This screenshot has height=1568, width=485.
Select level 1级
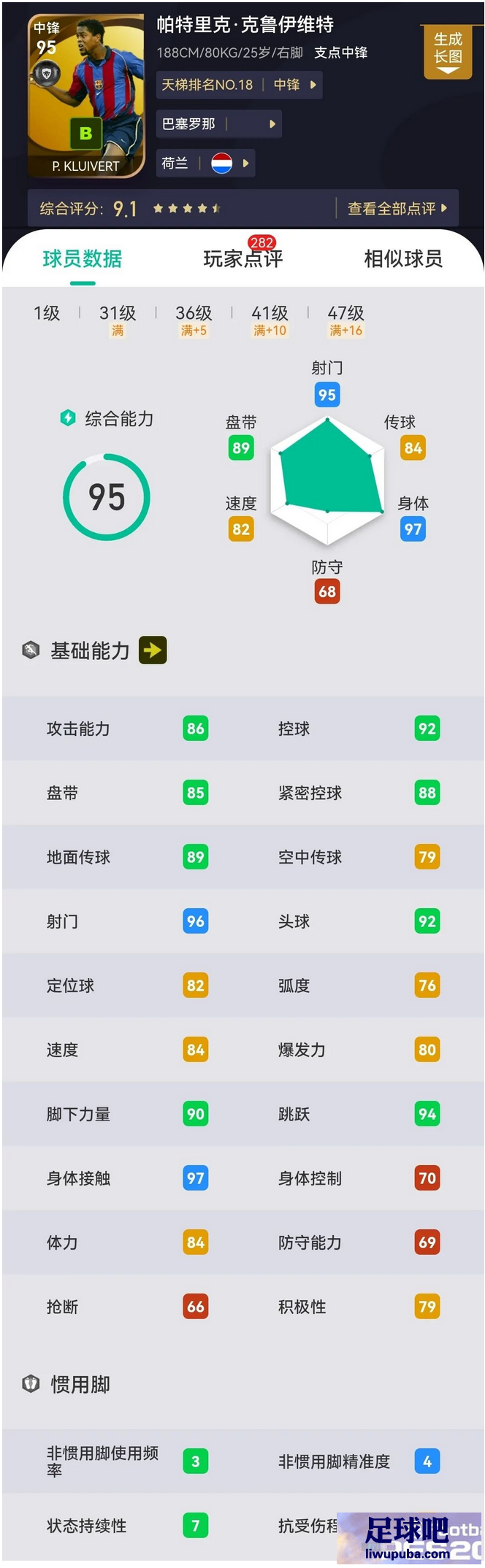47,314
